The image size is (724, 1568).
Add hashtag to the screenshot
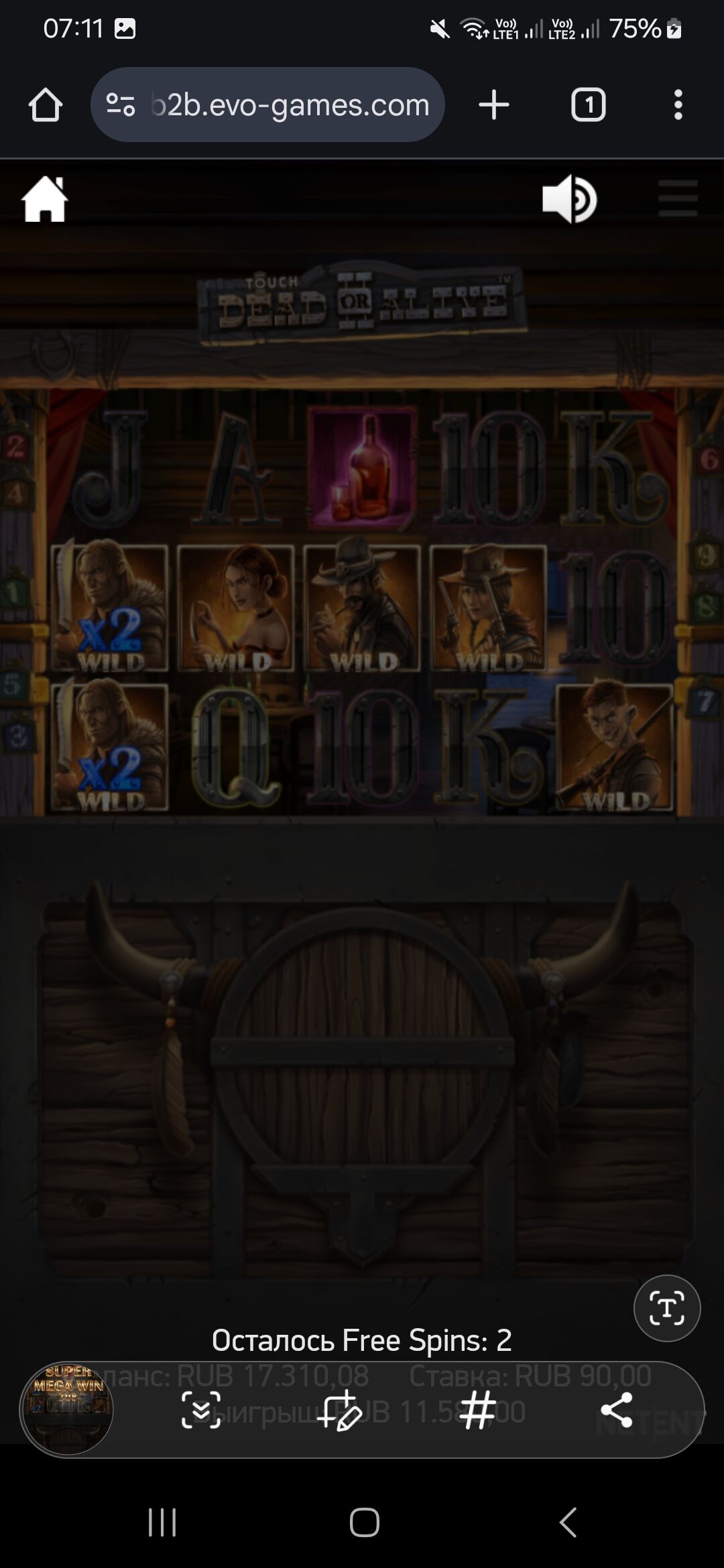[x=478, y=1410]
